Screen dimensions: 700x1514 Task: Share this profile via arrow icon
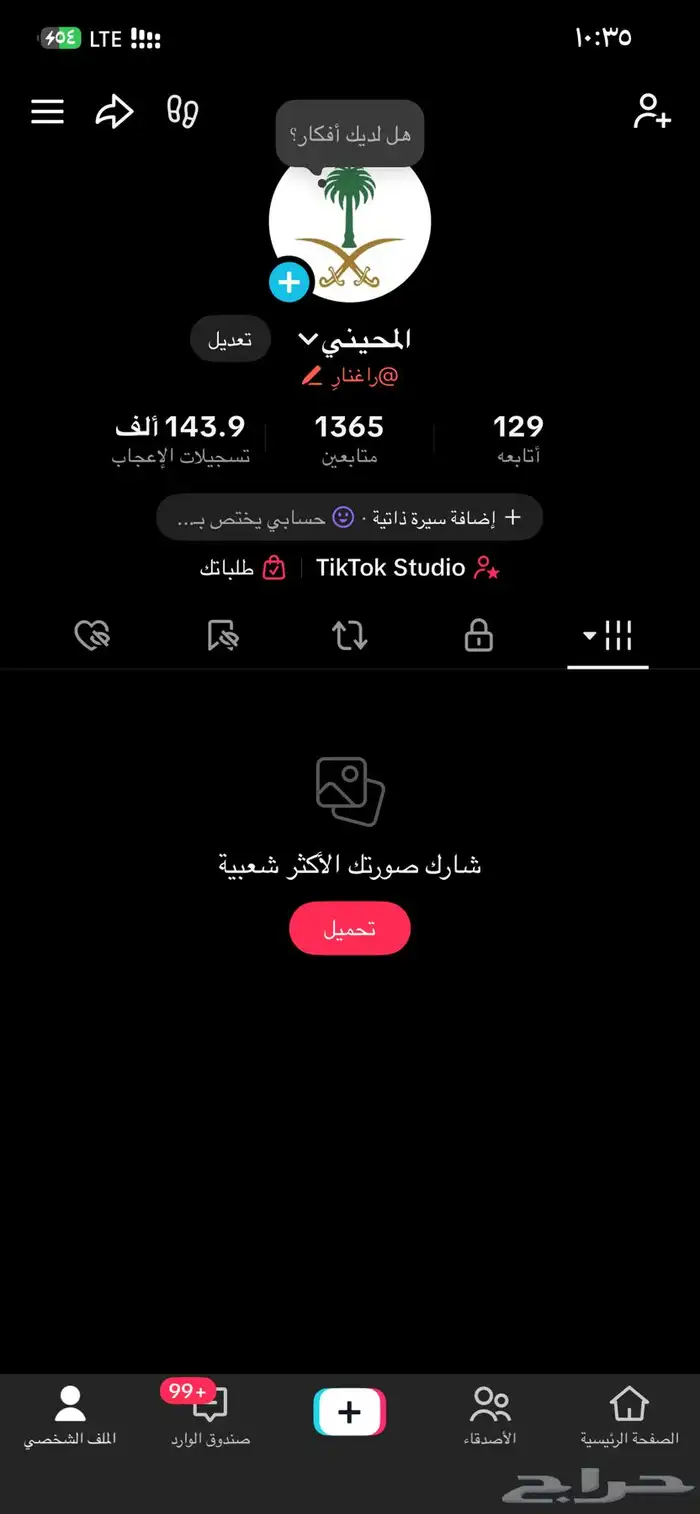tap(114, 112)
